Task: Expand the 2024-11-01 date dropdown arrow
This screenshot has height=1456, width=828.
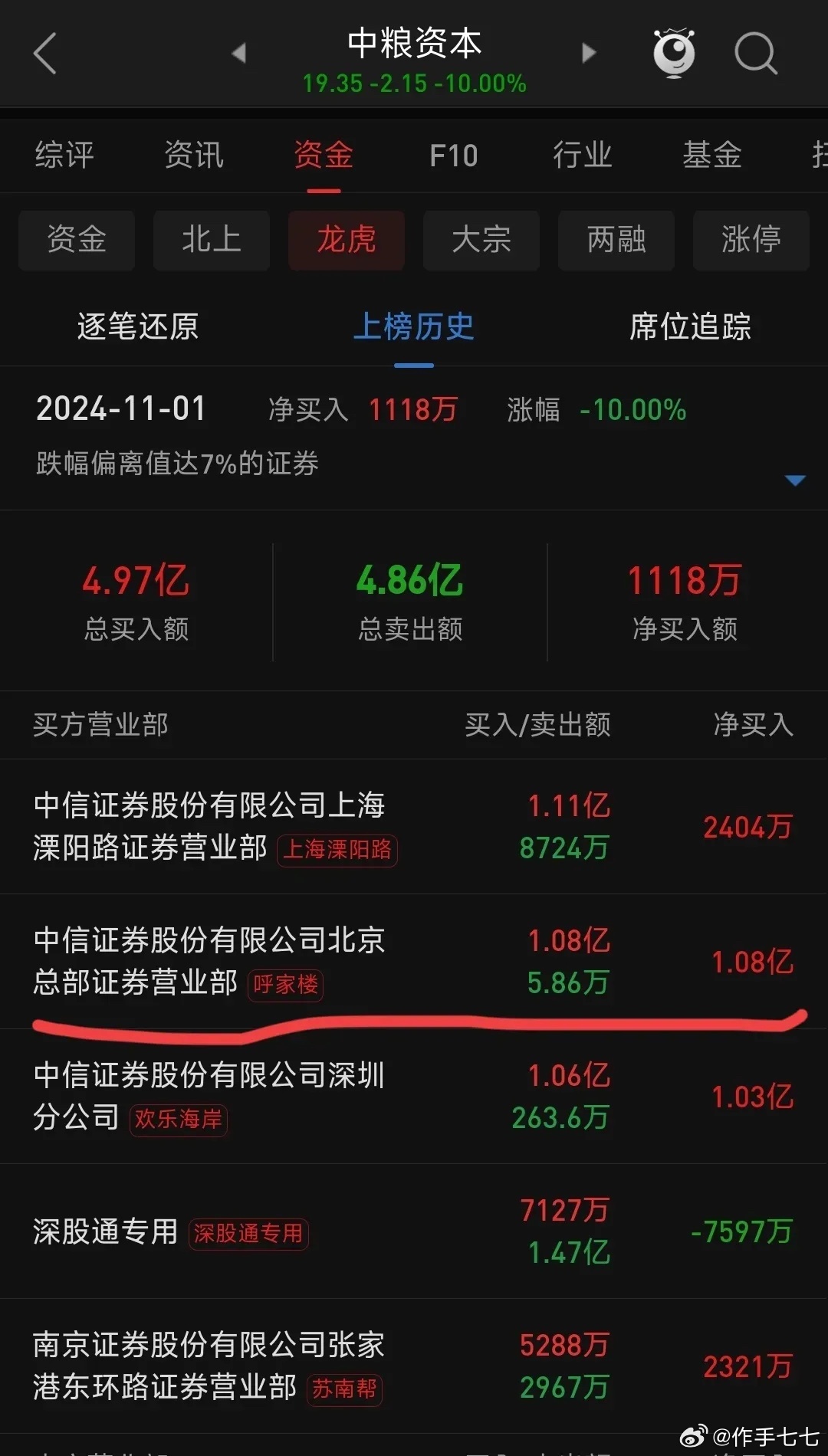Action: pyautogui.click(x=796, y=480)
